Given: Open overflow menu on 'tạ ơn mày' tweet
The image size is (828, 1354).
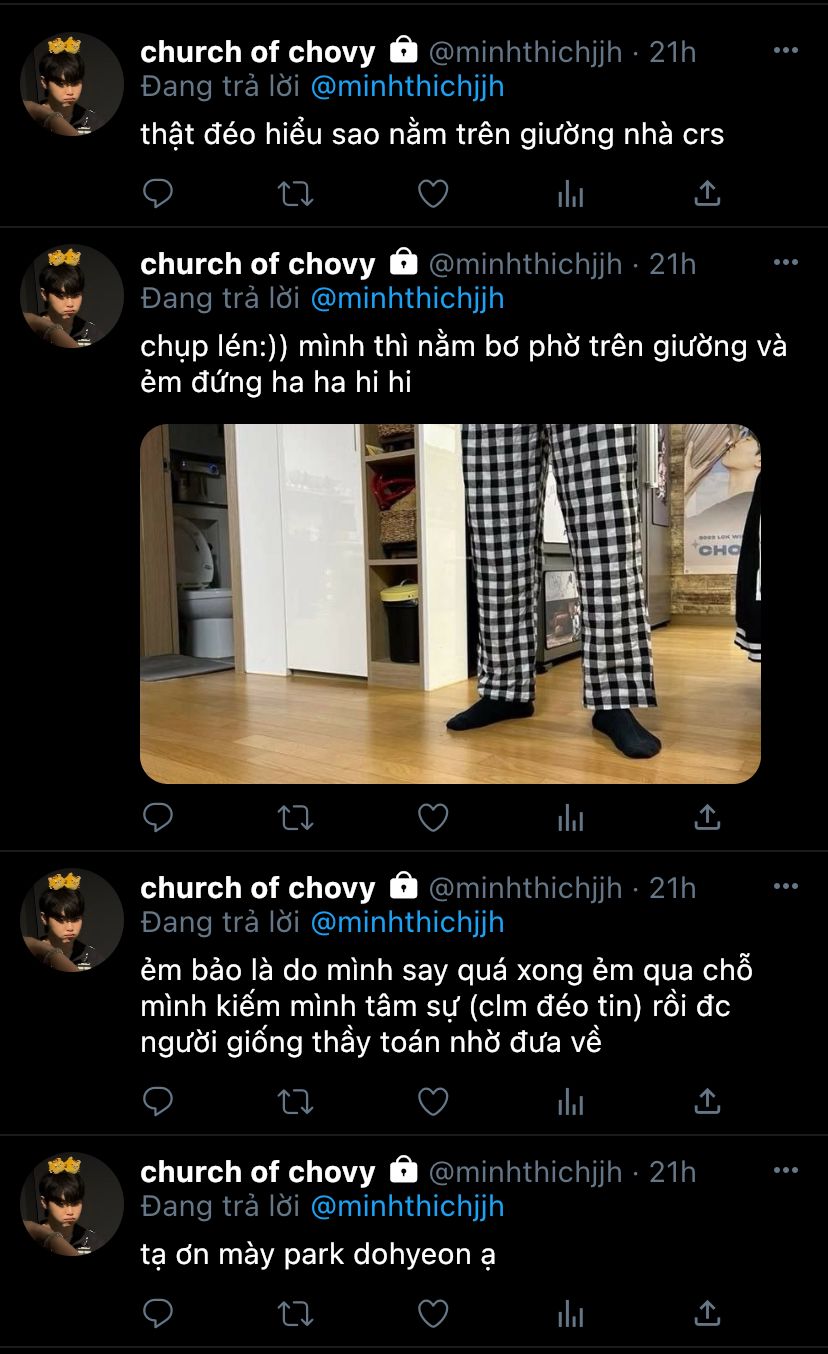Looking at the screenshot, I should click(x=786, y=1171).
